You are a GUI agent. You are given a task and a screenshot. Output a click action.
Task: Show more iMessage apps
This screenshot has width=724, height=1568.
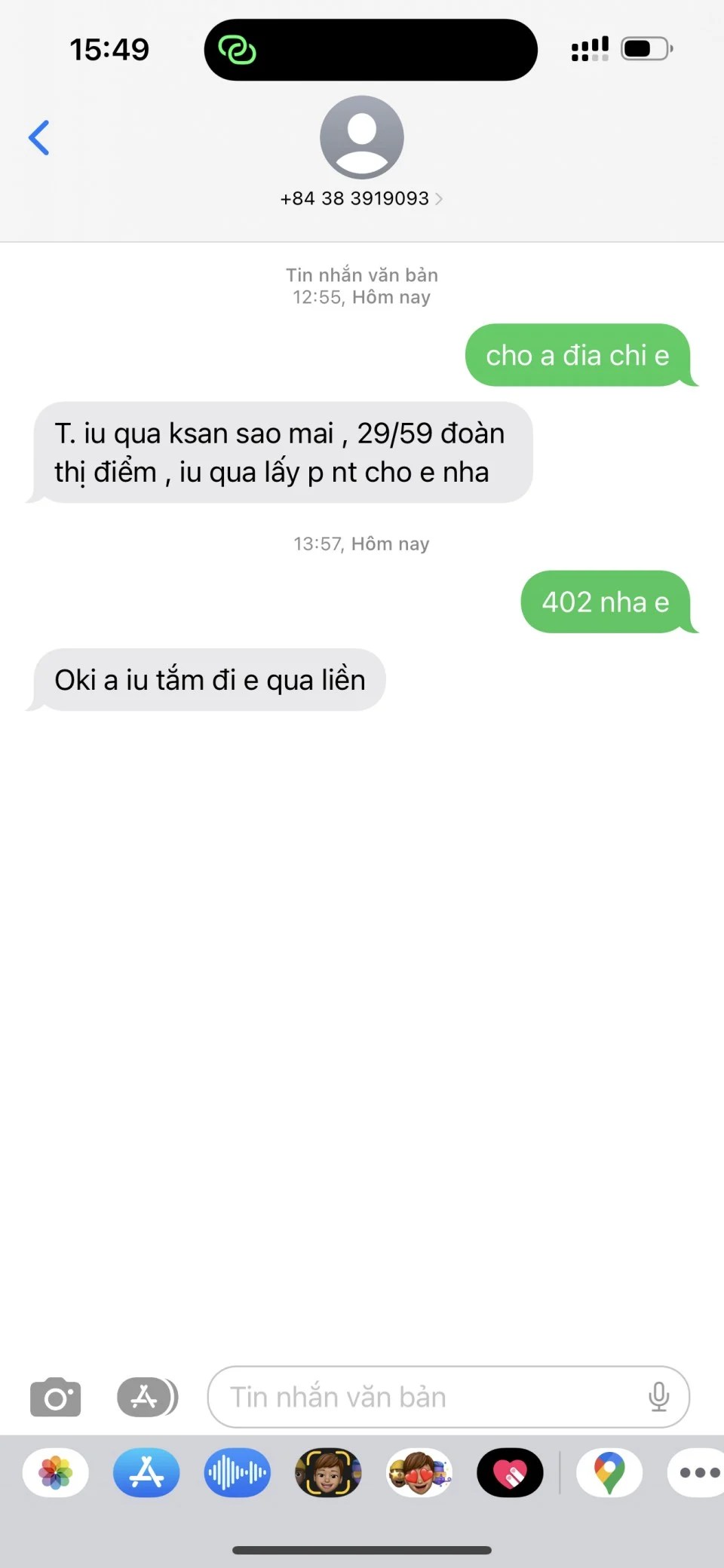[x=698, y=1472]
